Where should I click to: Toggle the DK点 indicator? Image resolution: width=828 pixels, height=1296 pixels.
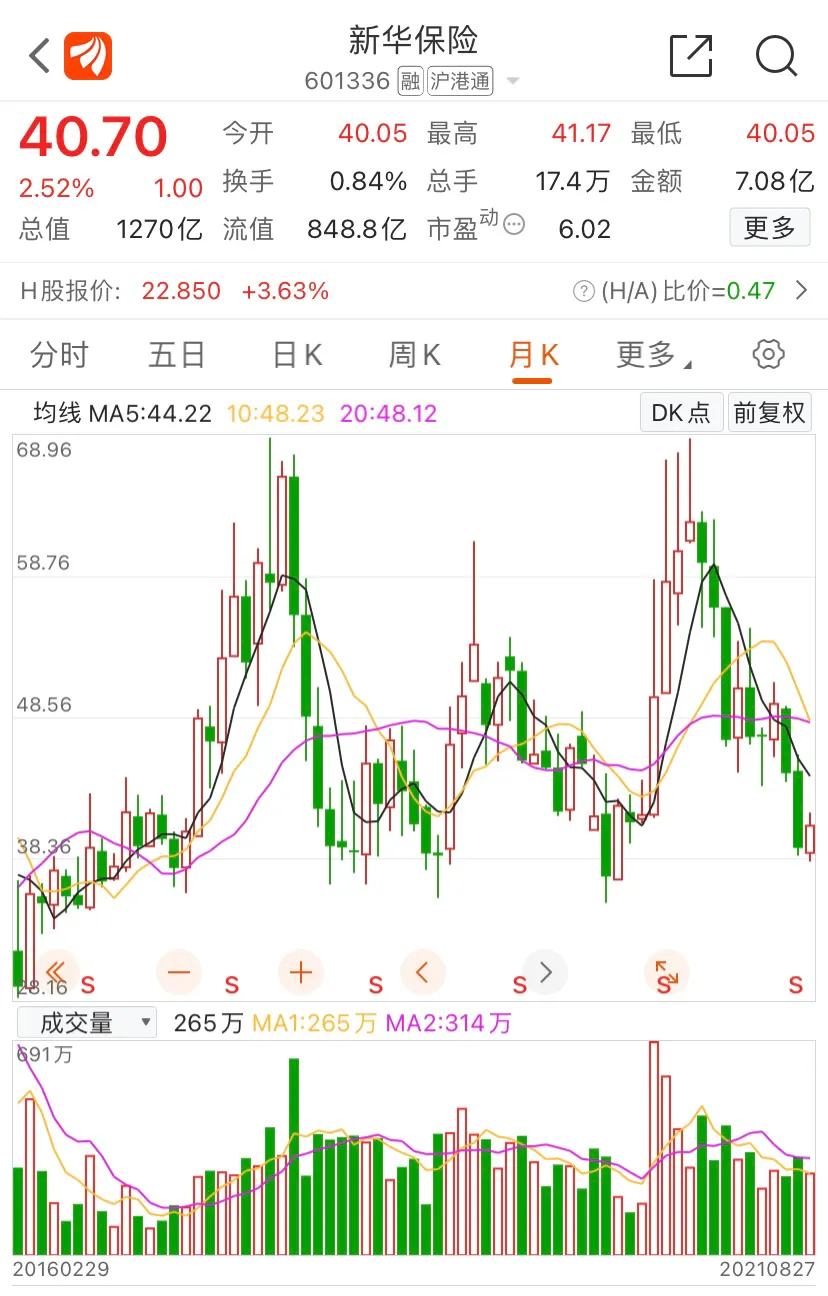coord(681,413)
